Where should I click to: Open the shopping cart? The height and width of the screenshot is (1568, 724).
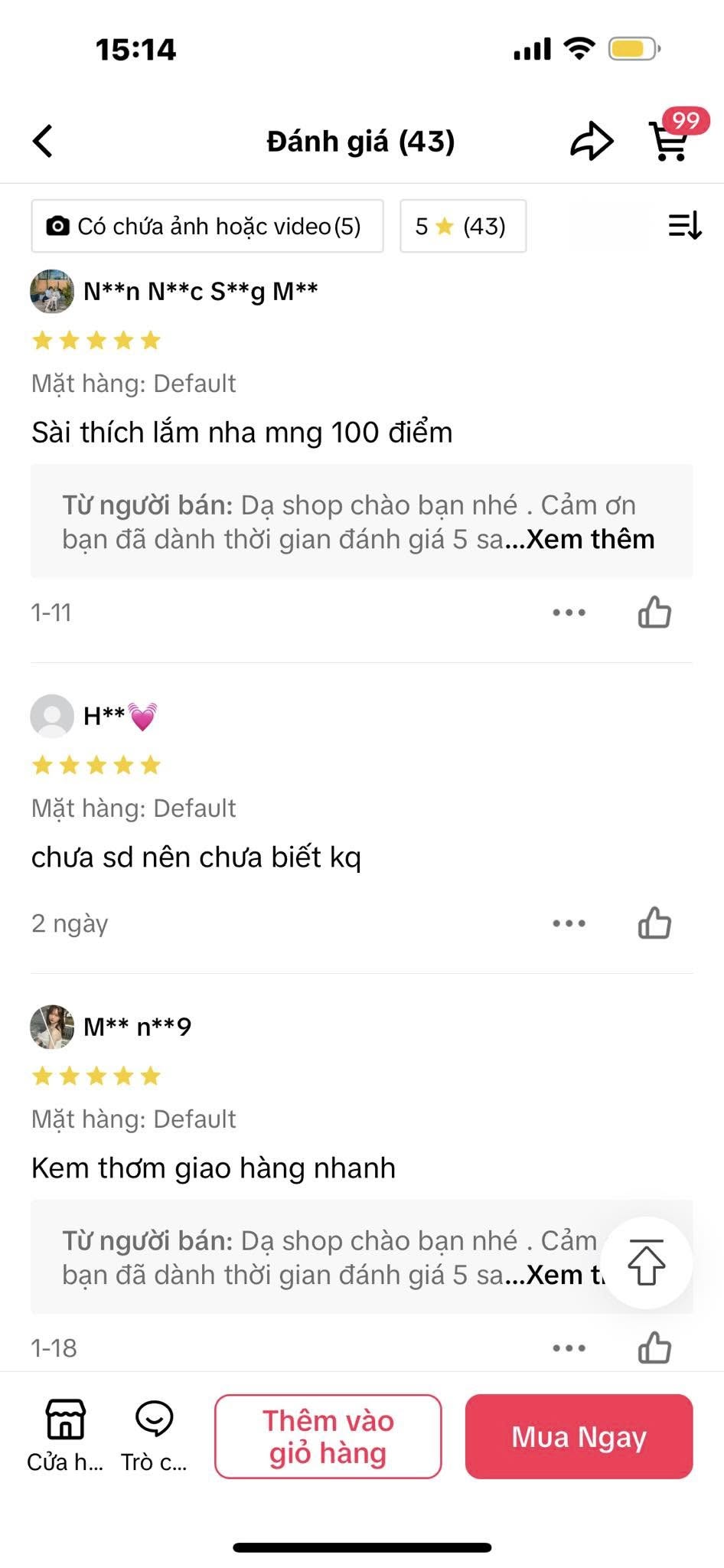pos(670,141)
